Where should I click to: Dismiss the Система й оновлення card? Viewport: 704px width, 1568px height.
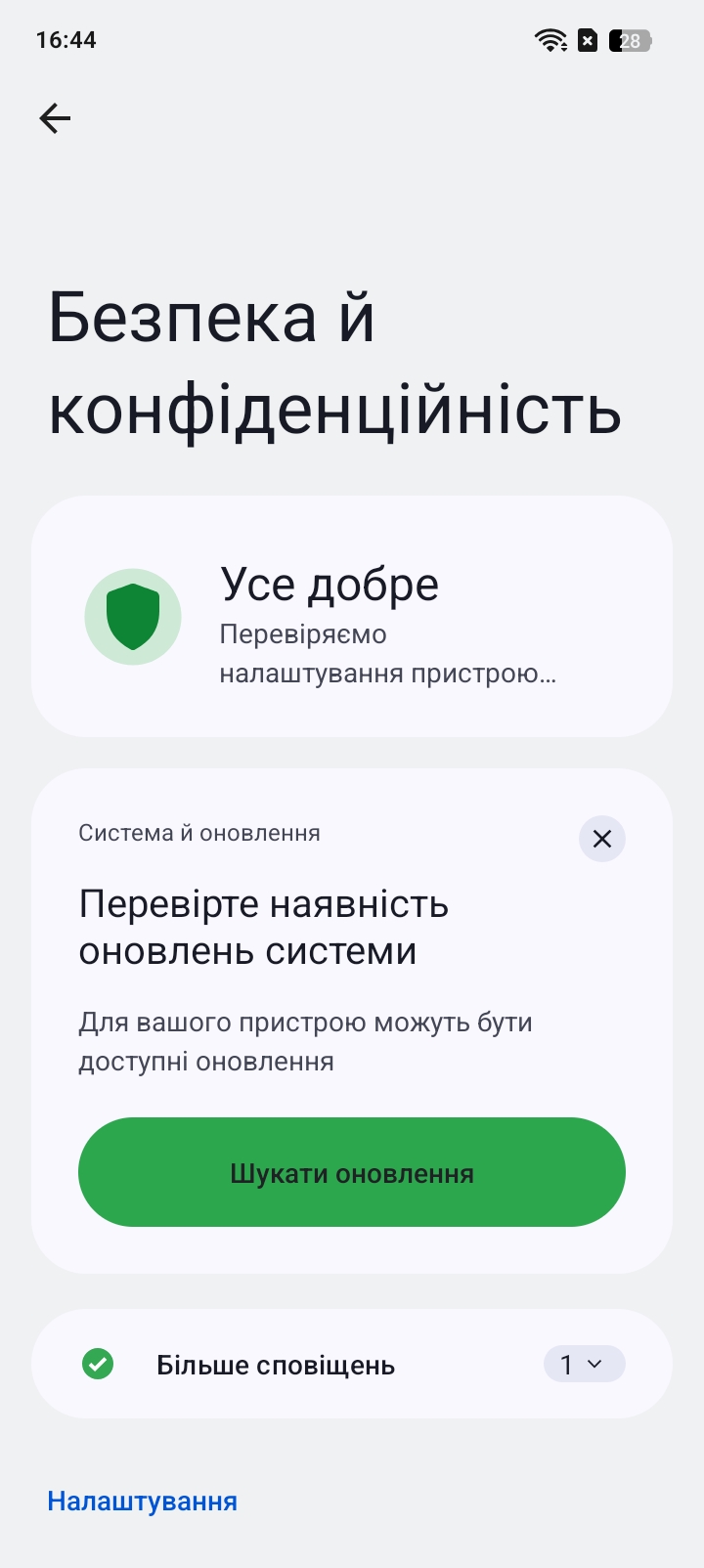tap(602, 839)
